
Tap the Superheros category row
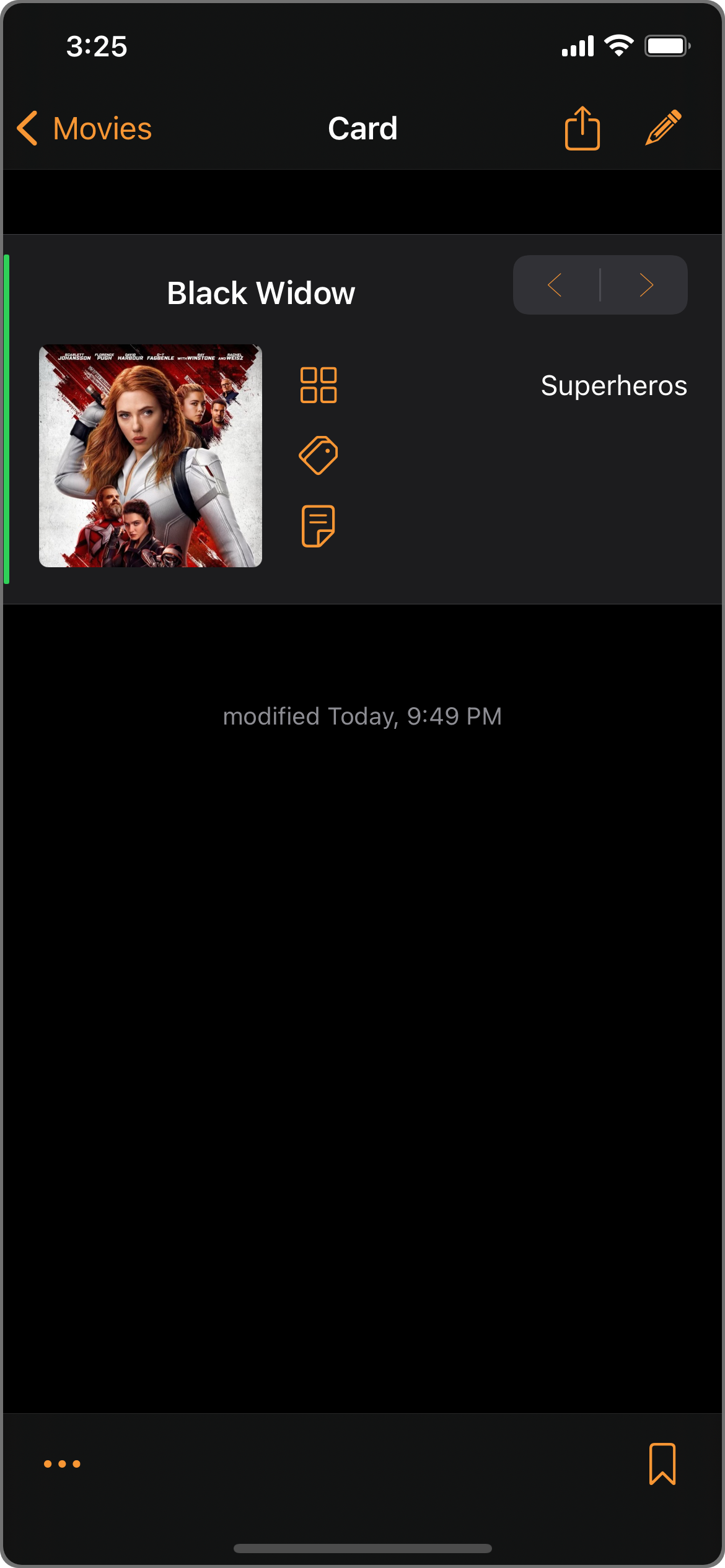point(613,385)
